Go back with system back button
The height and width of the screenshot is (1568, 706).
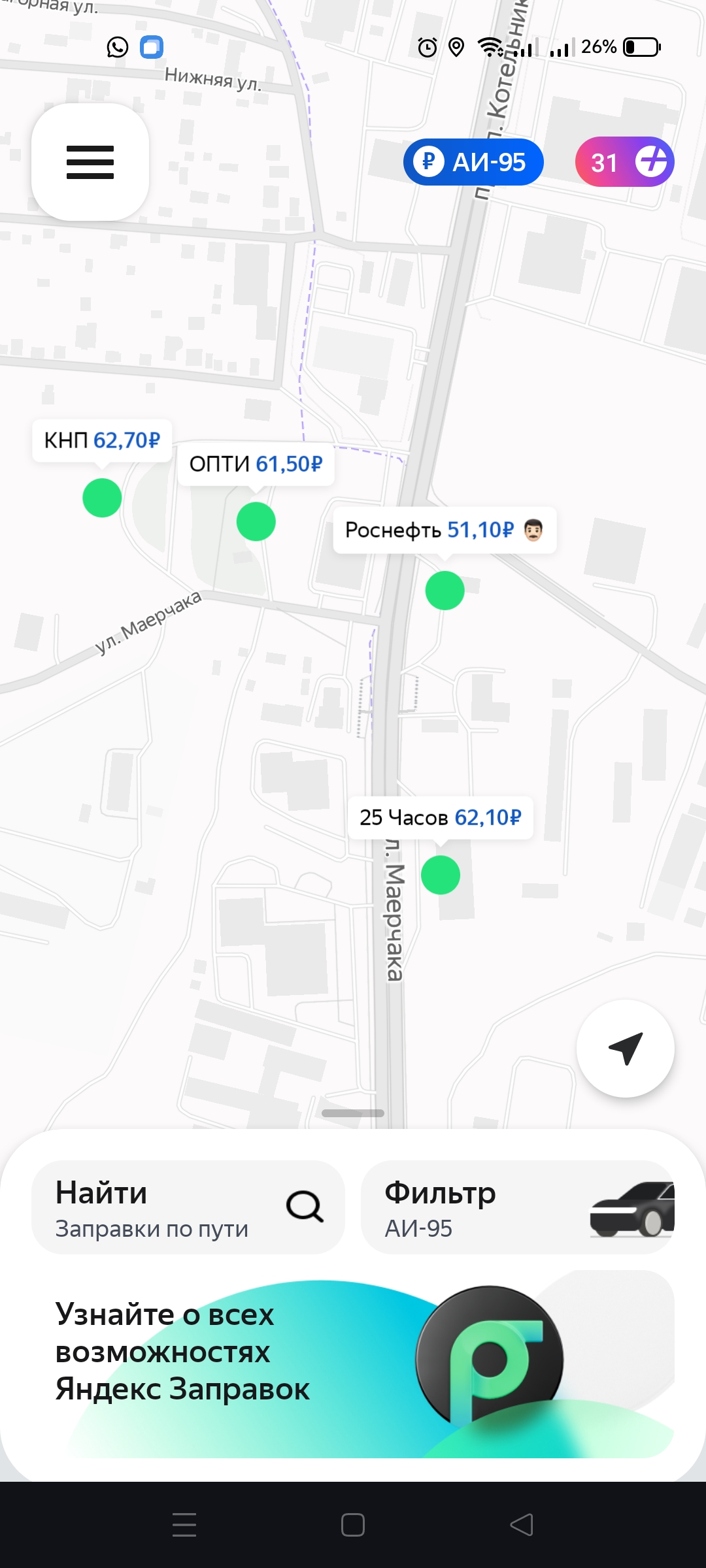(x=522, y=1526)
